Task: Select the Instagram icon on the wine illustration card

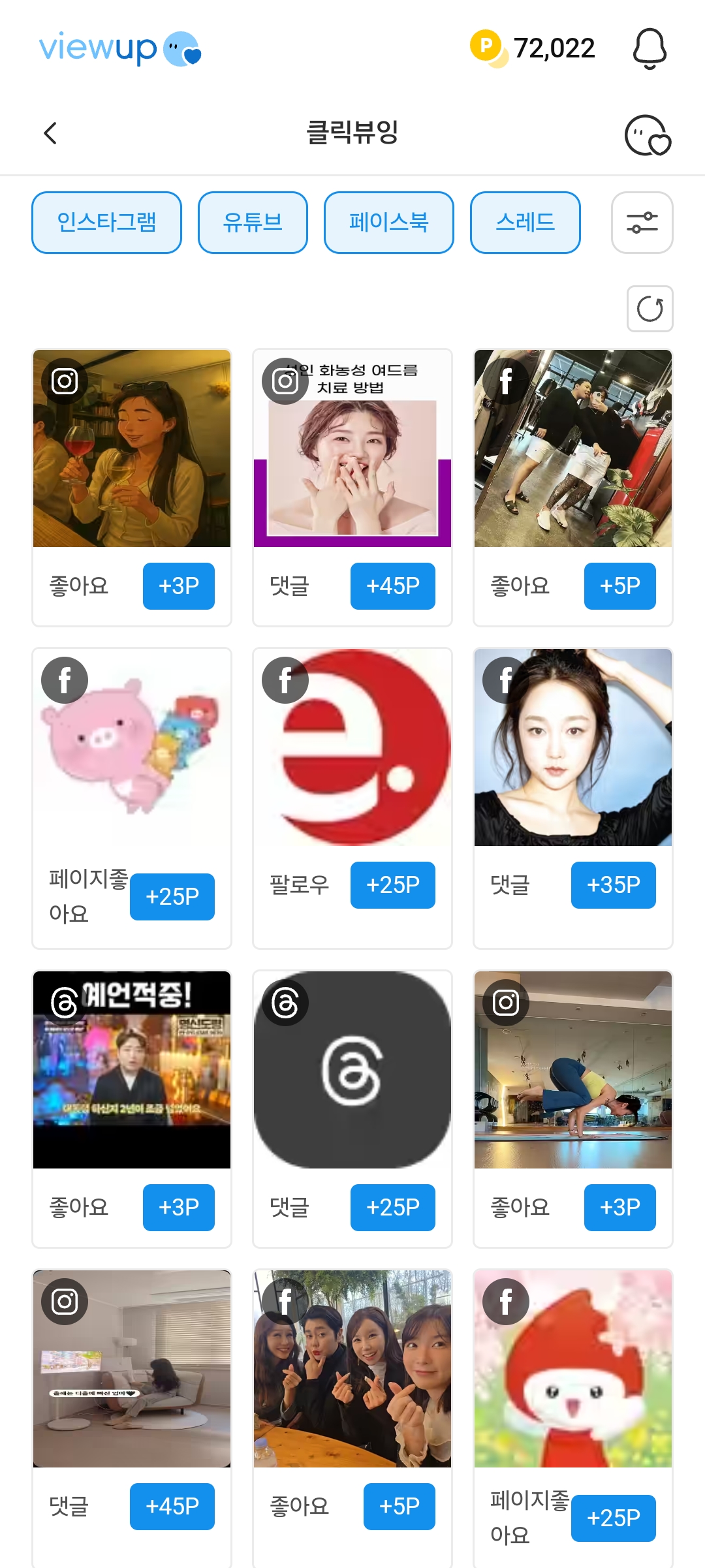Action: (x=65, y=381)
